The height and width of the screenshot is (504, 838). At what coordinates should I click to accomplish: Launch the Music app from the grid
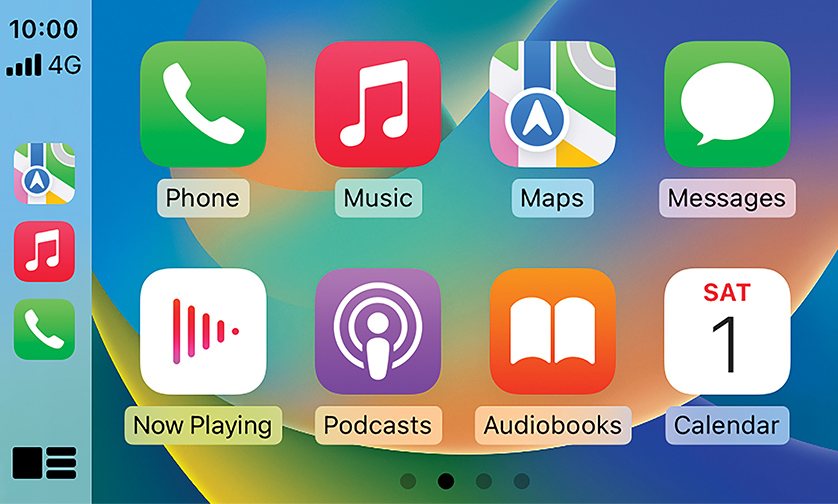378,104
